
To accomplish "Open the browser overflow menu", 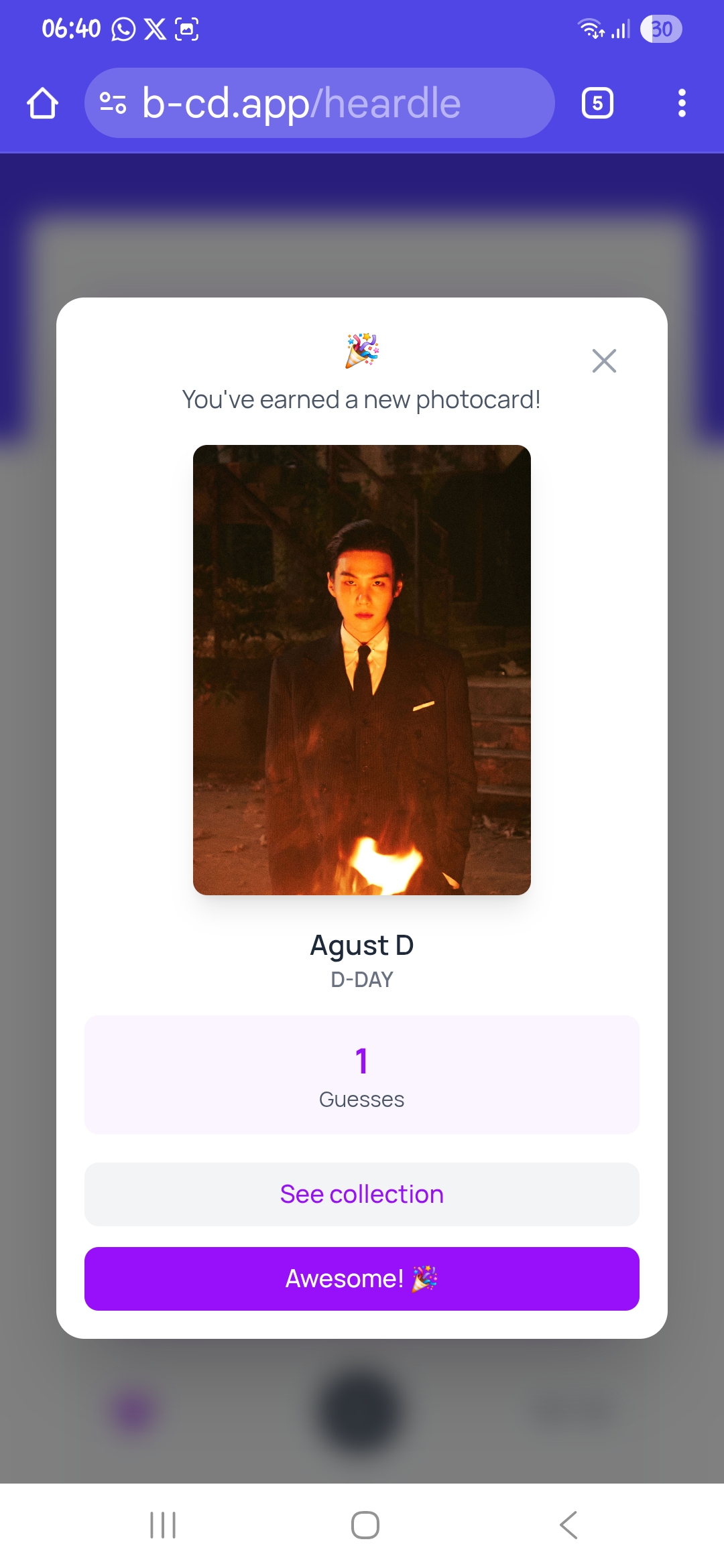I will click(x=682, y=103).
